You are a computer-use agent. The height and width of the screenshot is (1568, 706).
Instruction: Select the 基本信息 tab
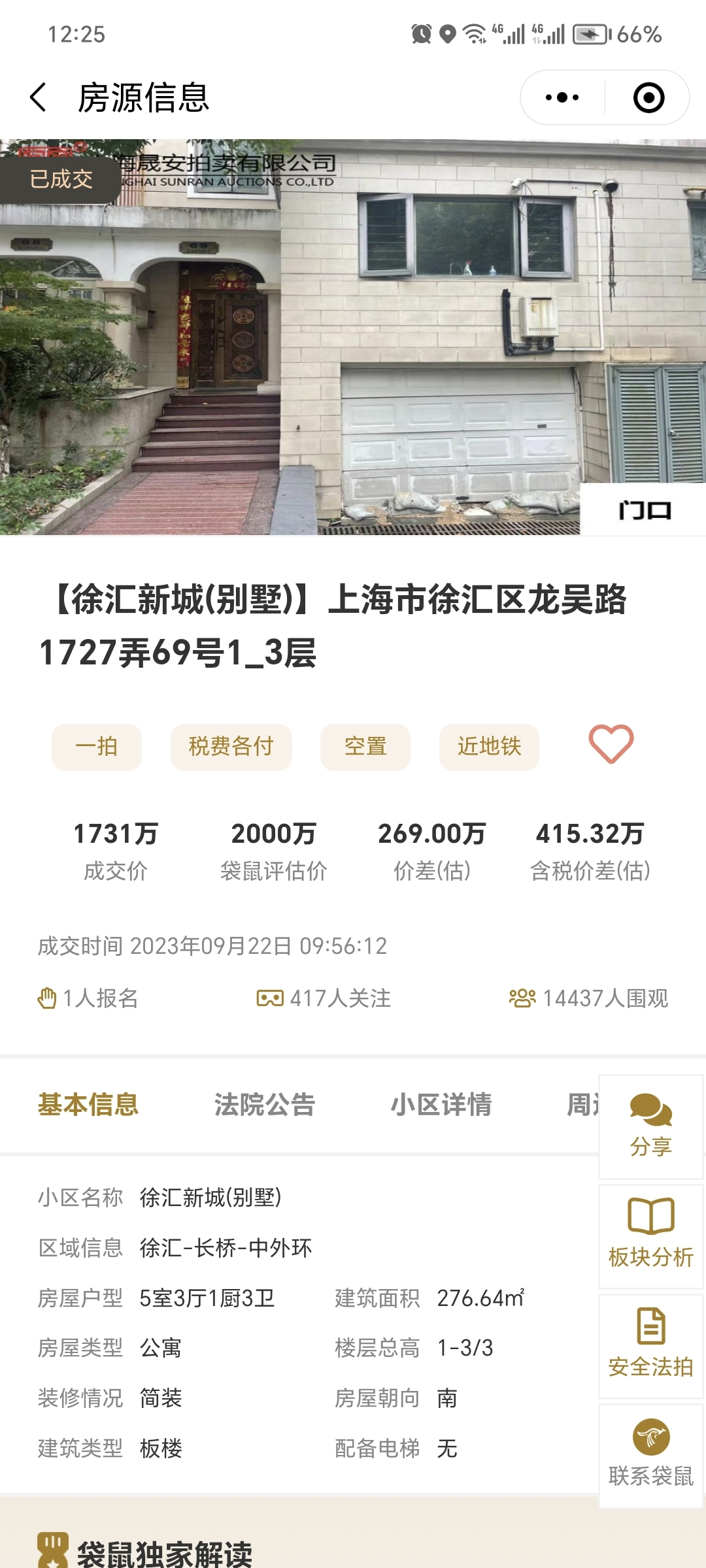pos(88,1105)
